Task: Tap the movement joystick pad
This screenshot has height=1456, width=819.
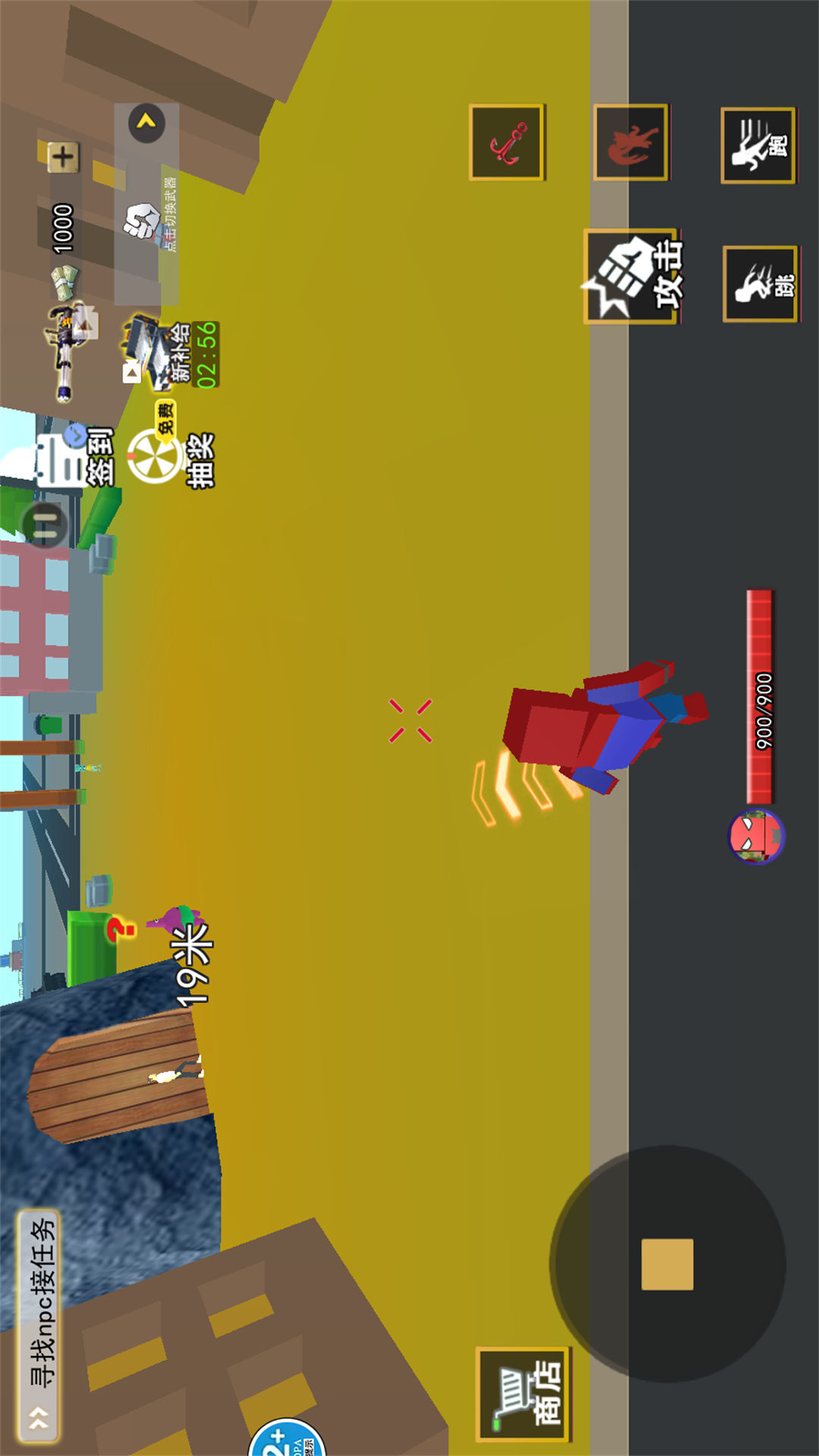Action: pyautogui.click(x=667, y=1264)
